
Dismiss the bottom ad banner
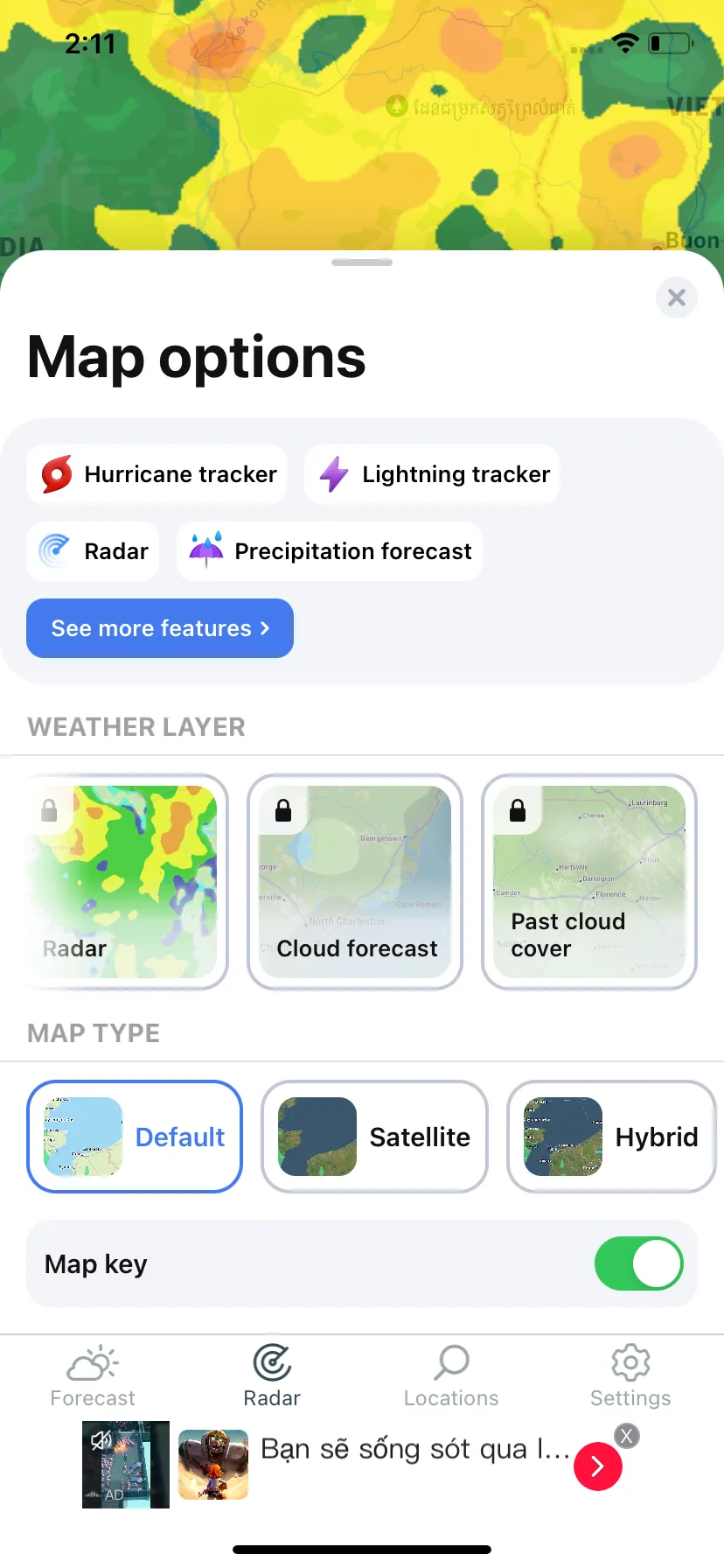(626, 1436)
